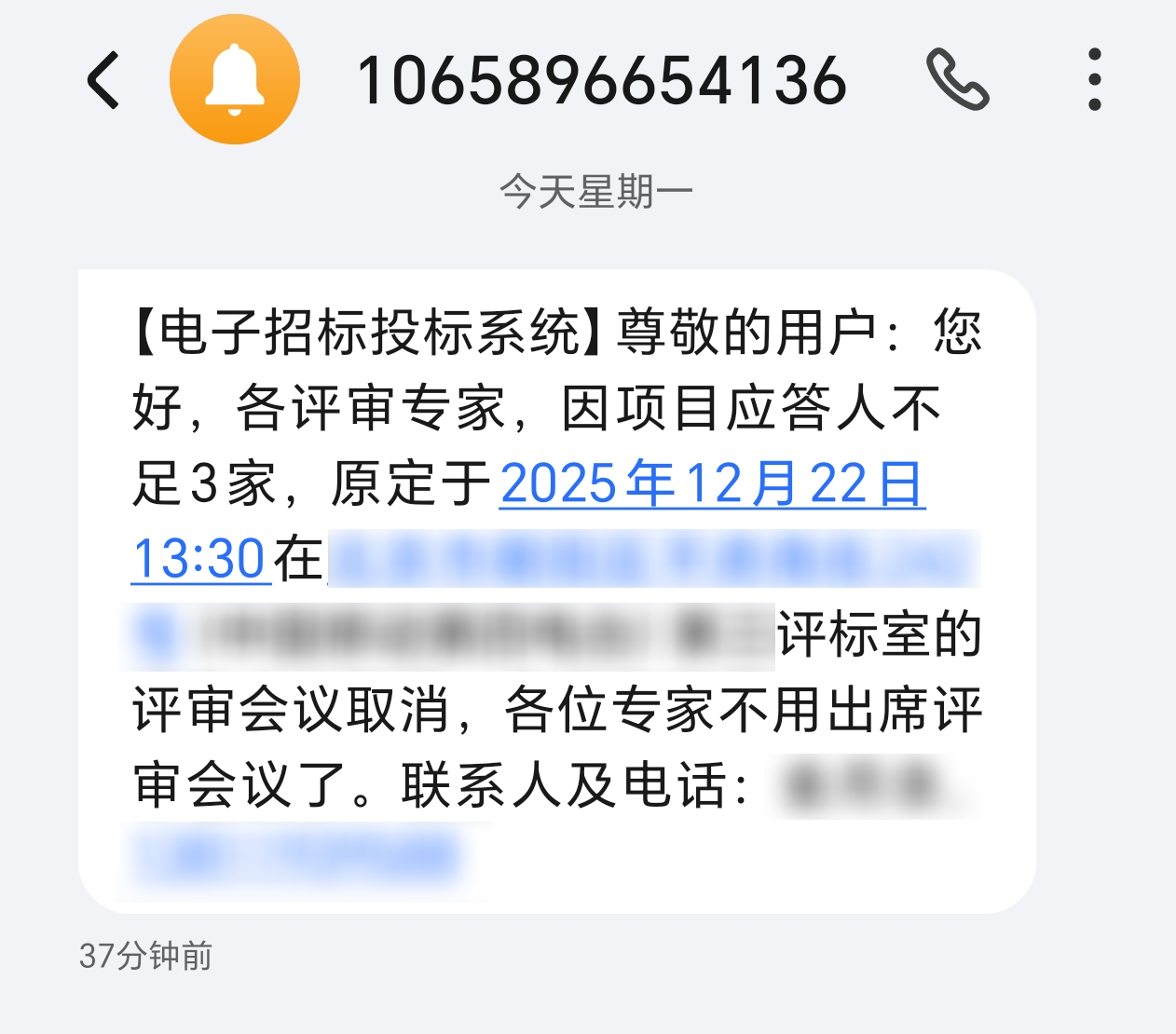Call the sender 1065896654136

(x=958, y=80)
